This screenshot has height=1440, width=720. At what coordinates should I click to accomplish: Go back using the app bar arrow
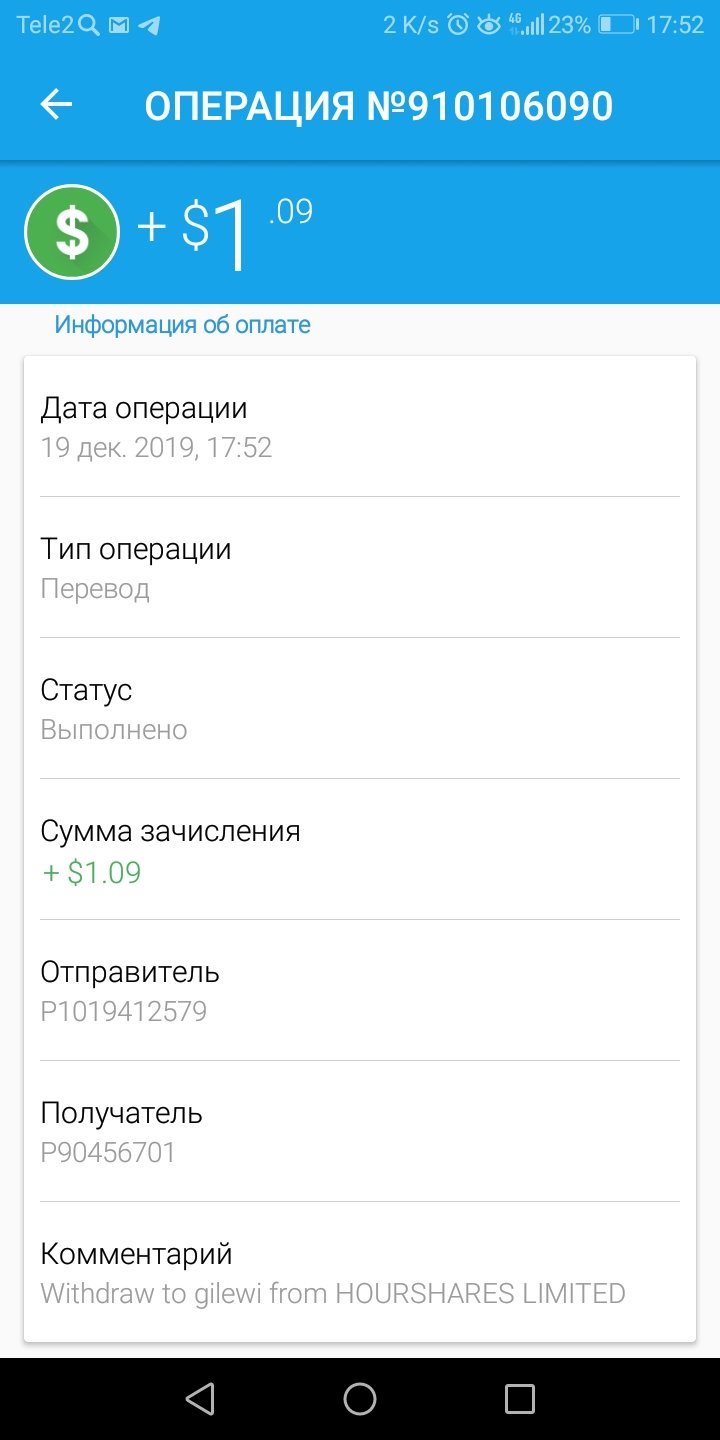[56, 105]
